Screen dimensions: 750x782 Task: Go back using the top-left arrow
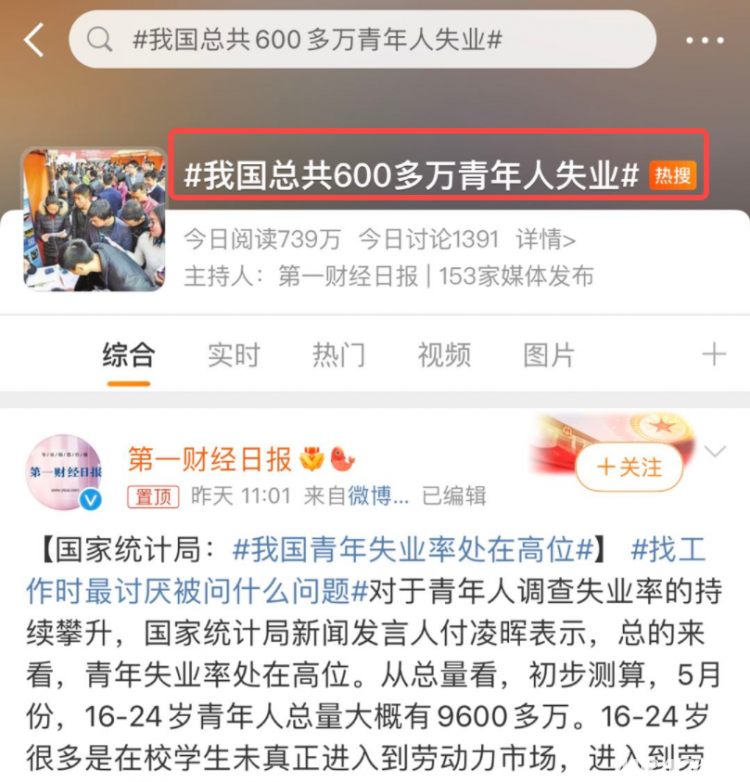[x=34, y=41]
